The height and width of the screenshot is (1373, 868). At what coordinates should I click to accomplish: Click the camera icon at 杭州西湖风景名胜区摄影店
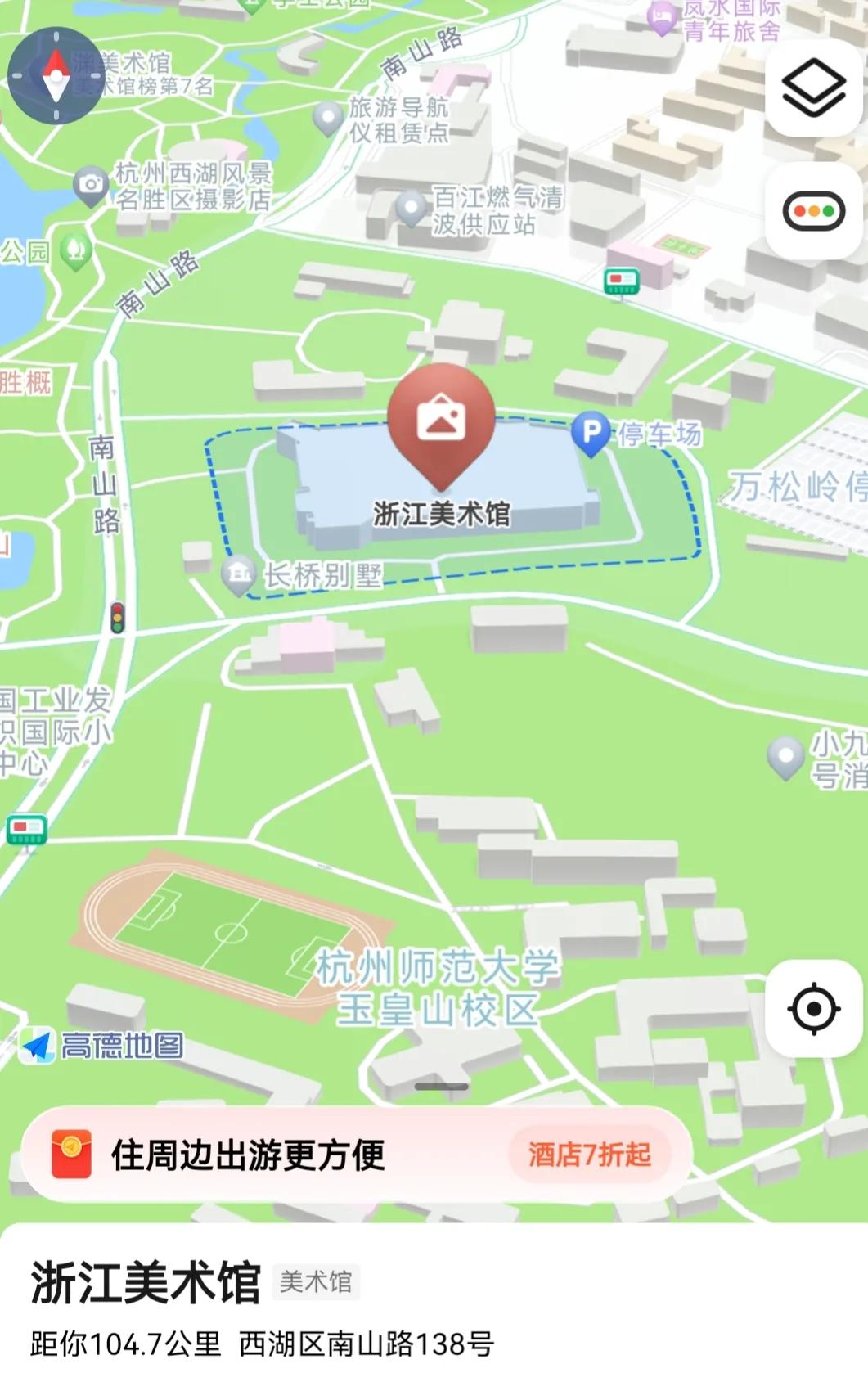click(89, 185)
